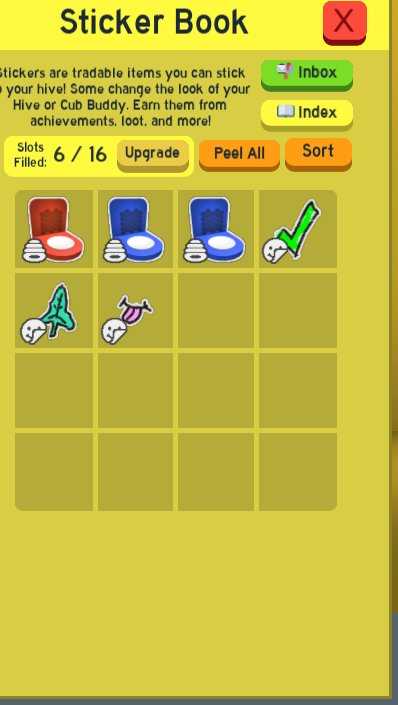Screen dimensions: 398x705
Task: Select the pink flower bud sticker
Action: pos(135,310)
